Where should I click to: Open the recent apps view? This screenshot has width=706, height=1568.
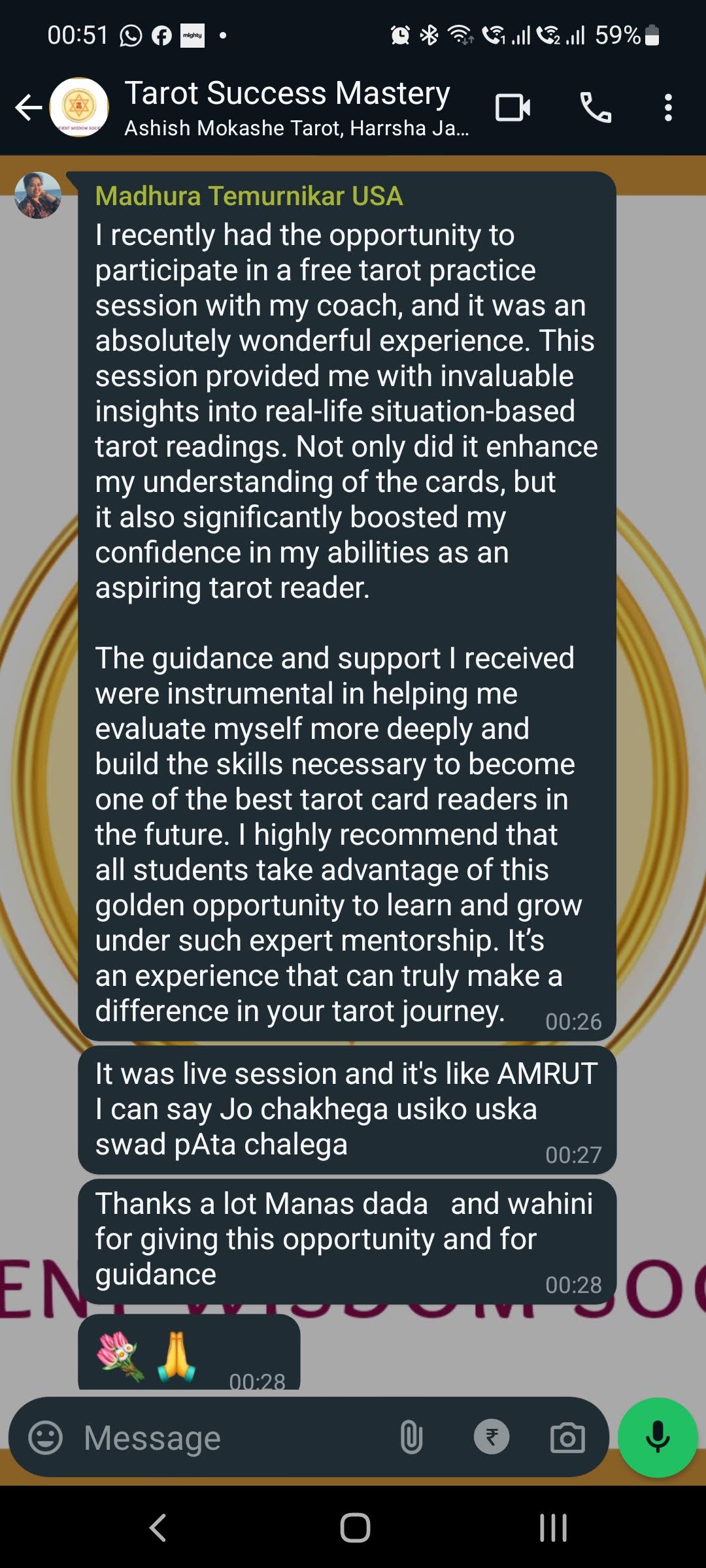point(553,1527)
